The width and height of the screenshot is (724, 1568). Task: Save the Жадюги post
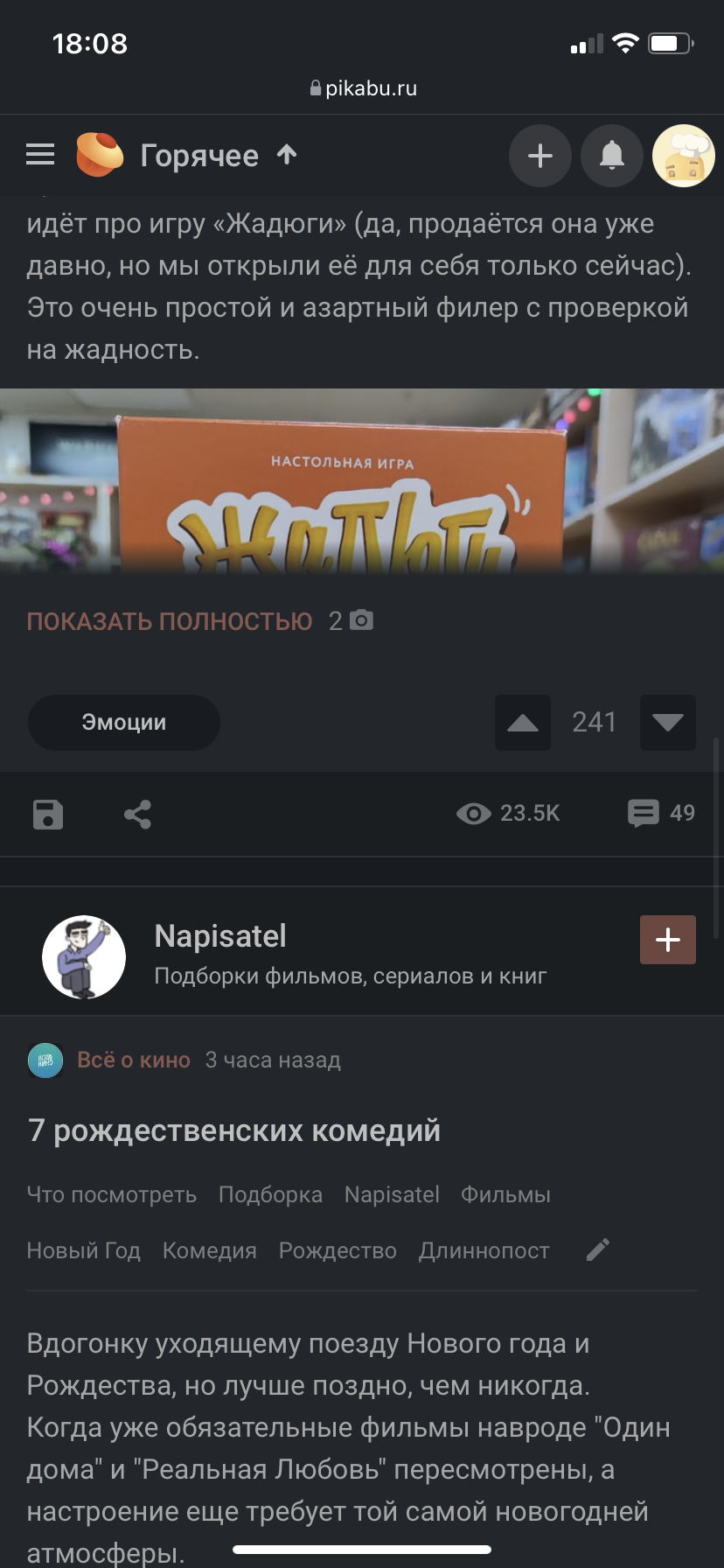(x=48, y=815)
